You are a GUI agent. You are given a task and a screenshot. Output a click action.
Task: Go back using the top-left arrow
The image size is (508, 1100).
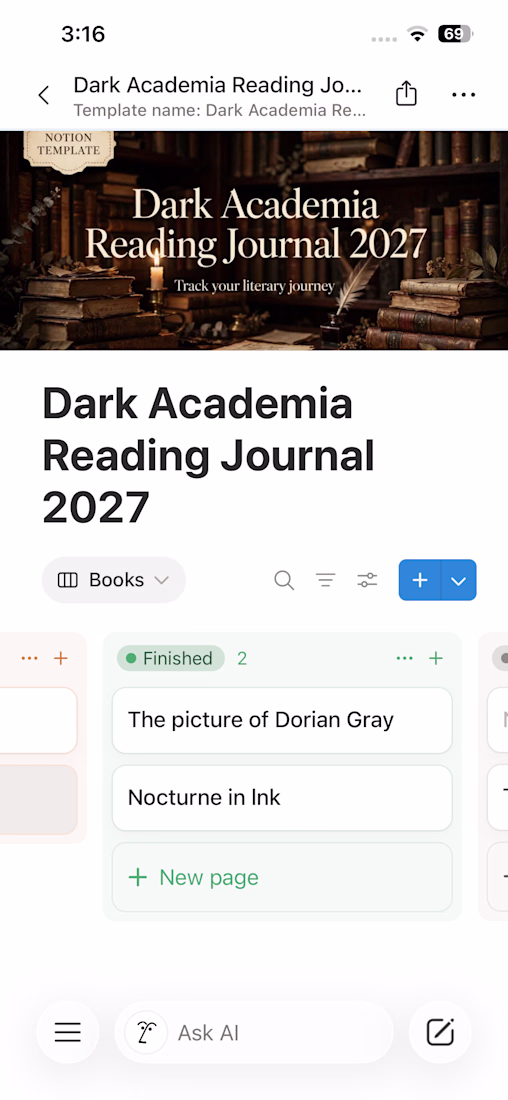click(x=44, y=95)
